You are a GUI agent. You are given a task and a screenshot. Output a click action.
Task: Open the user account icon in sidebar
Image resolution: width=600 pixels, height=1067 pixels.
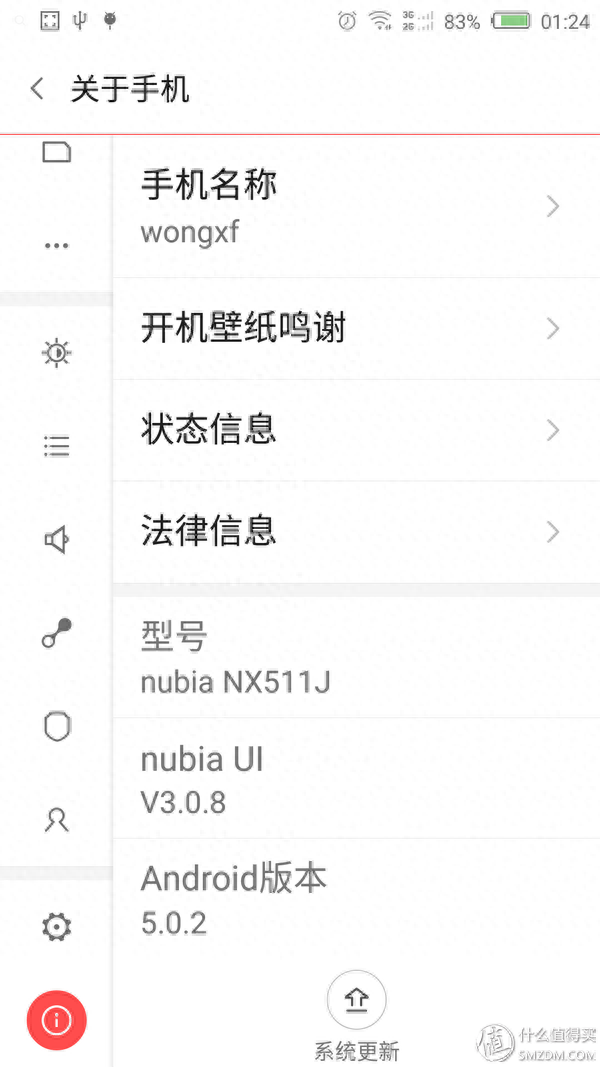click(x=57, y=820)
